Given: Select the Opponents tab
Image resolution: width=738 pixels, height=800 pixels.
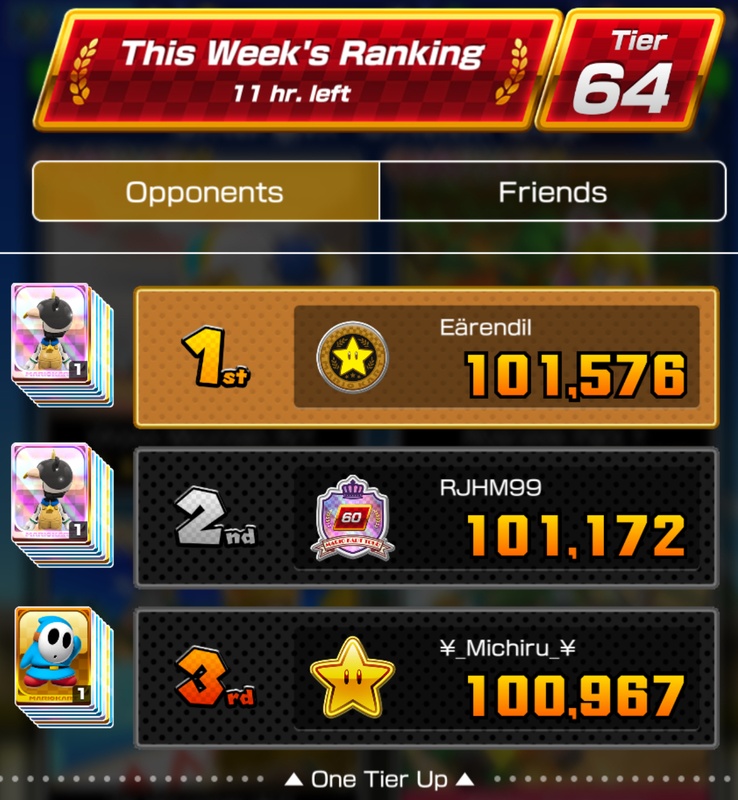Looking at the screenshot, I should pyautogui.click(x=205, y=191).
